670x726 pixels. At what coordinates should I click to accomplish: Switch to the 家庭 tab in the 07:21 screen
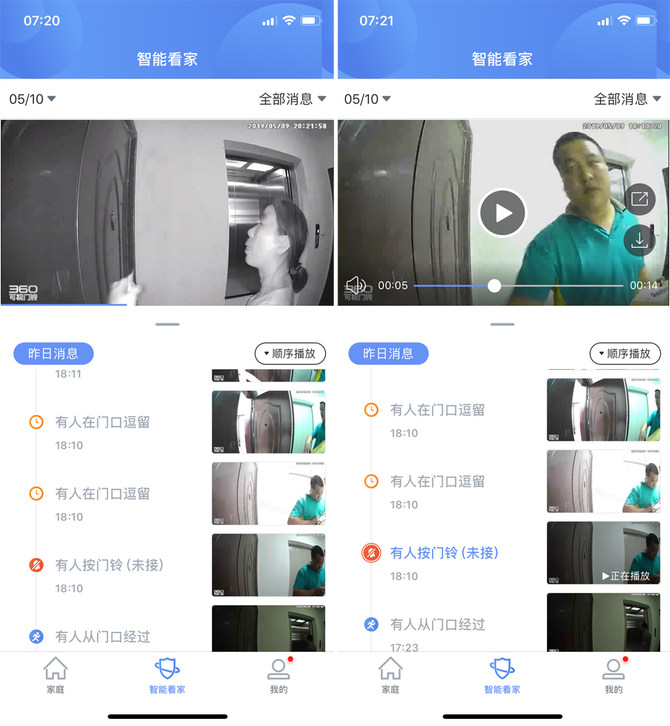(391, 675)
